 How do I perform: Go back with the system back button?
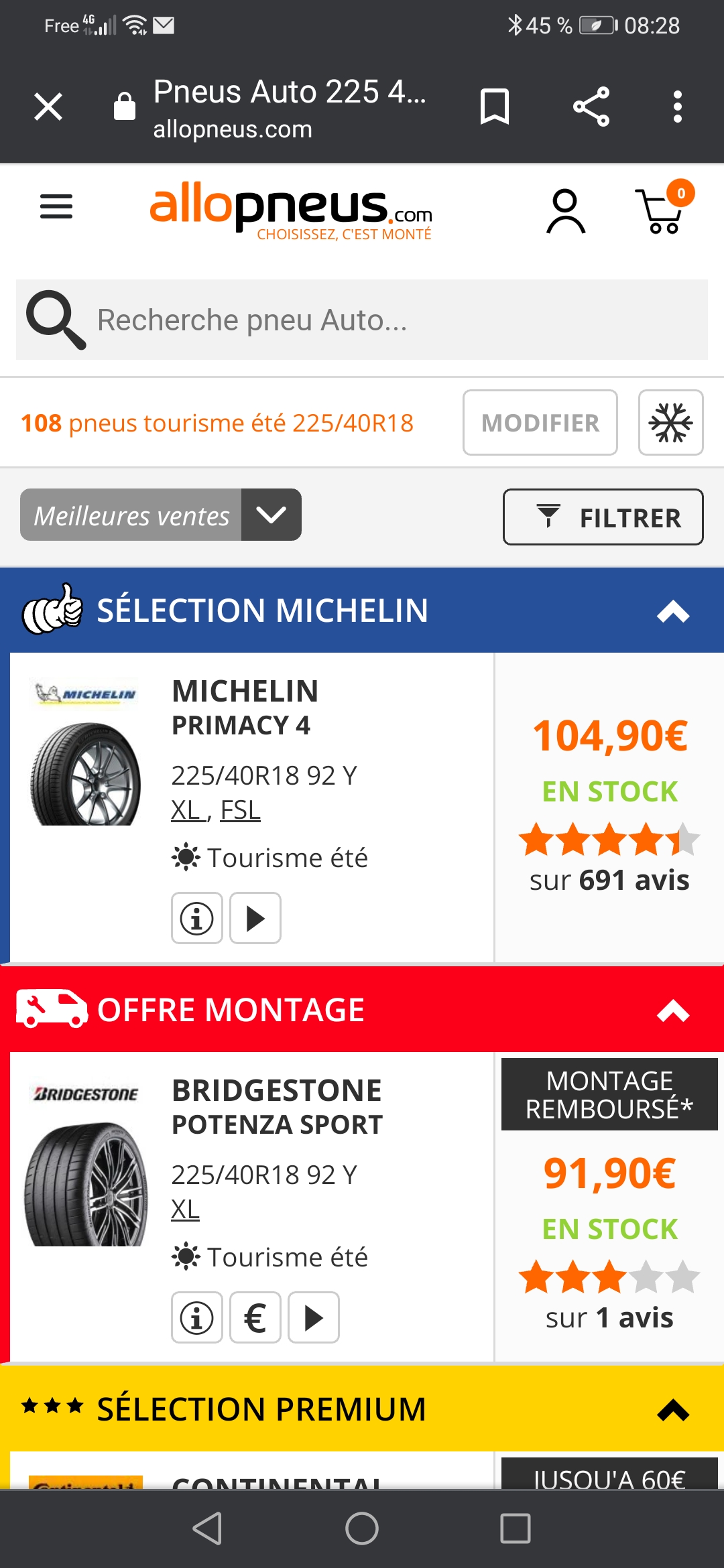point(207,1528)
